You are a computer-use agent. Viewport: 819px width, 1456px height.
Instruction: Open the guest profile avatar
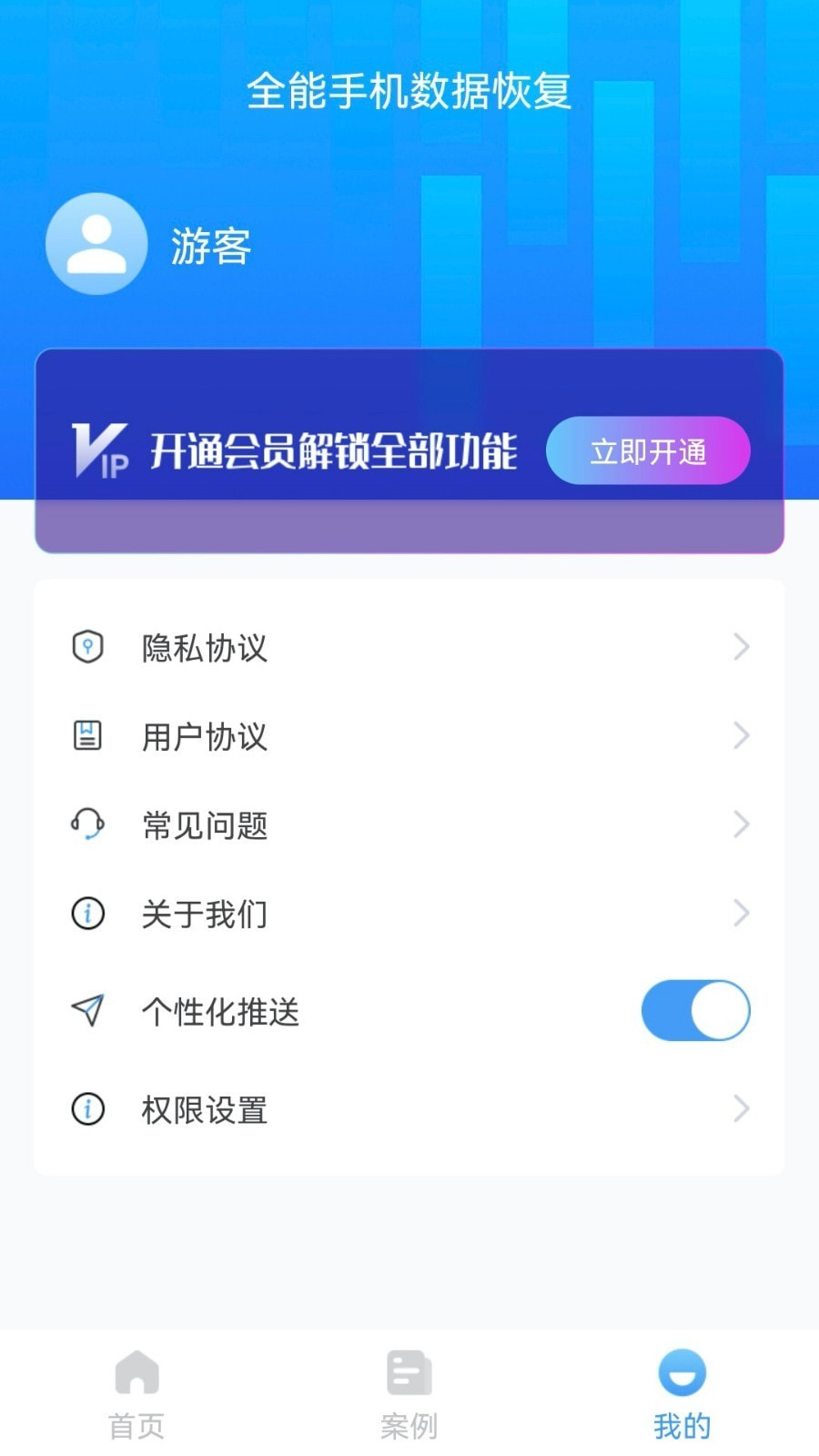tap(96, 244)
